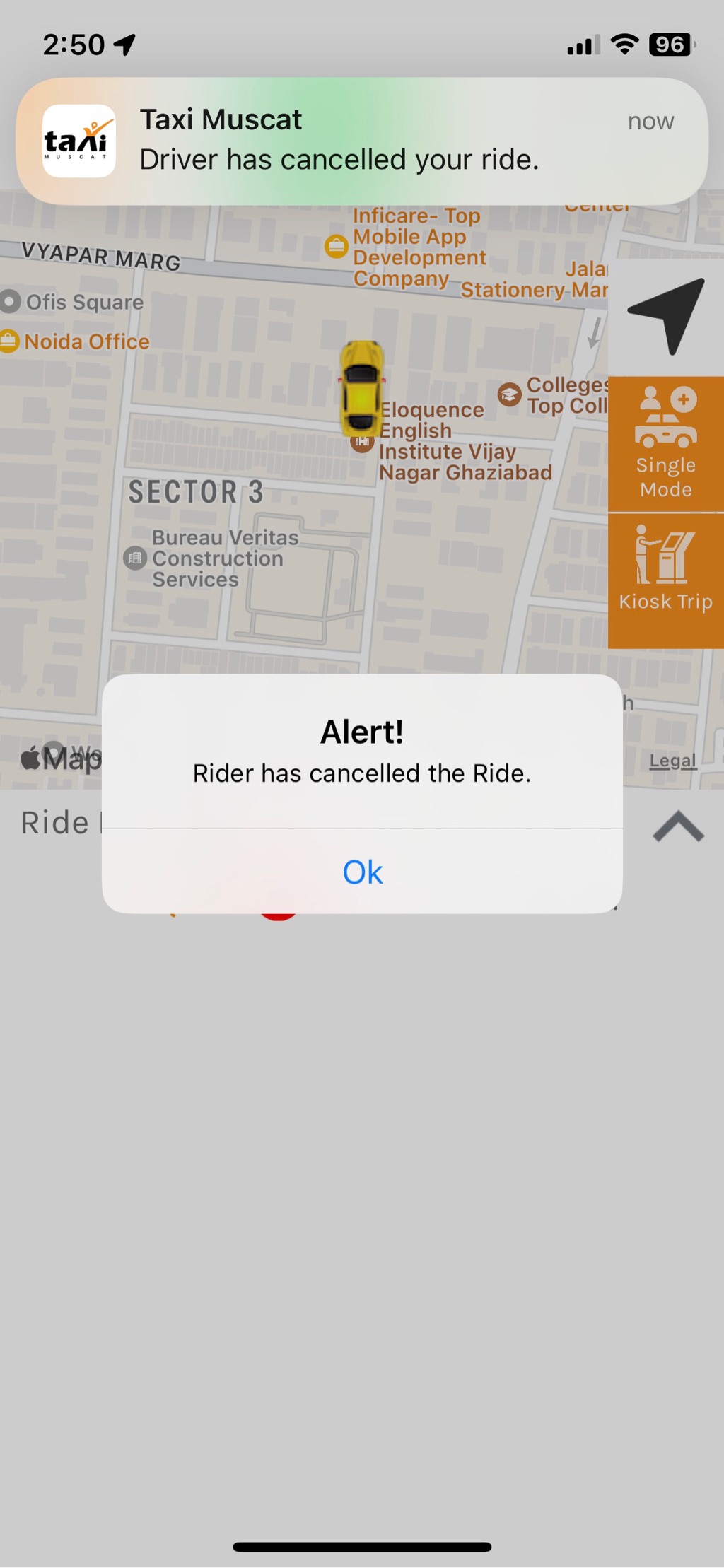
Task: Open the Legal link on the map
Action: click(672, 761)
